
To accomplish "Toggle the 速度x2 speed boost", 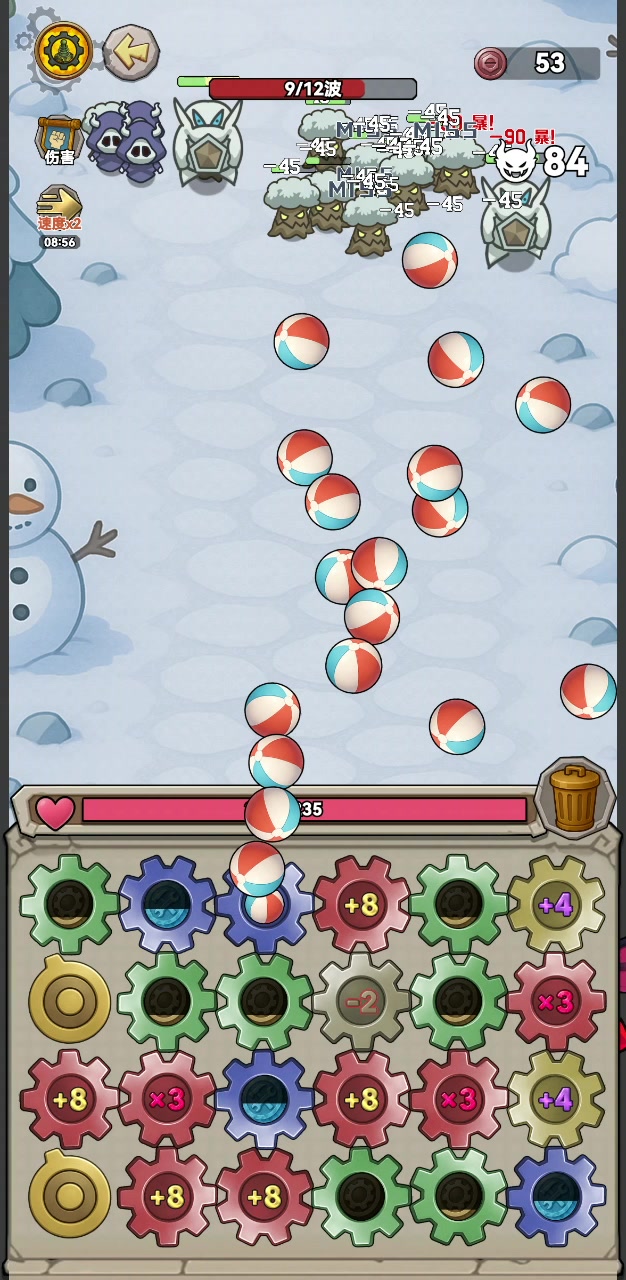I will [x=60, y=210].
